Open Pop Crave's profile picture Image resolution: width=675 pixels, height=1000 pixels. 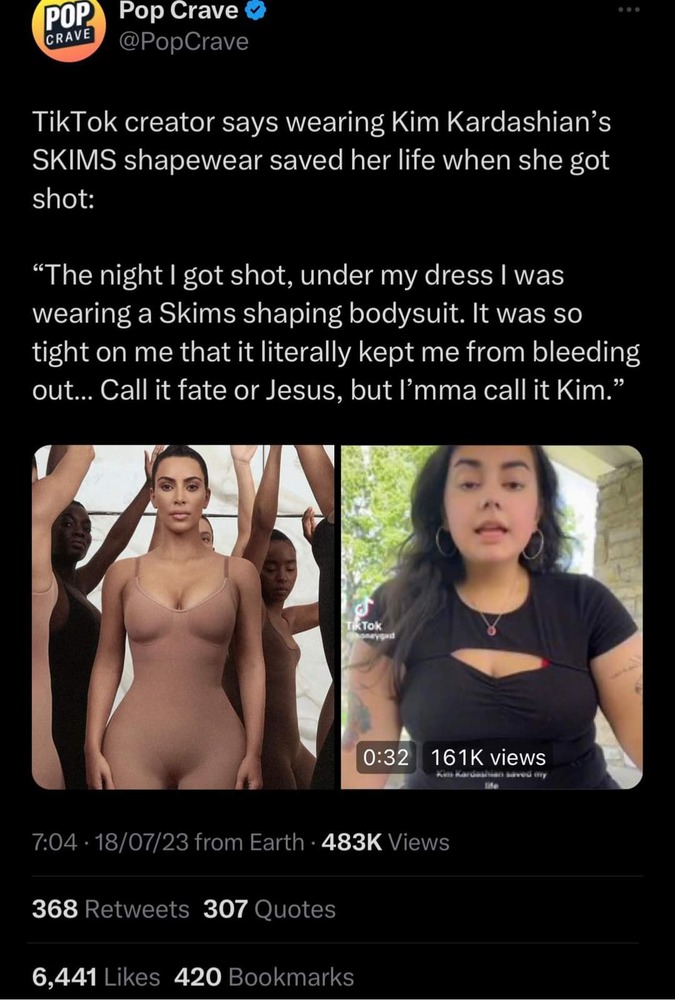tap(67, 28)
